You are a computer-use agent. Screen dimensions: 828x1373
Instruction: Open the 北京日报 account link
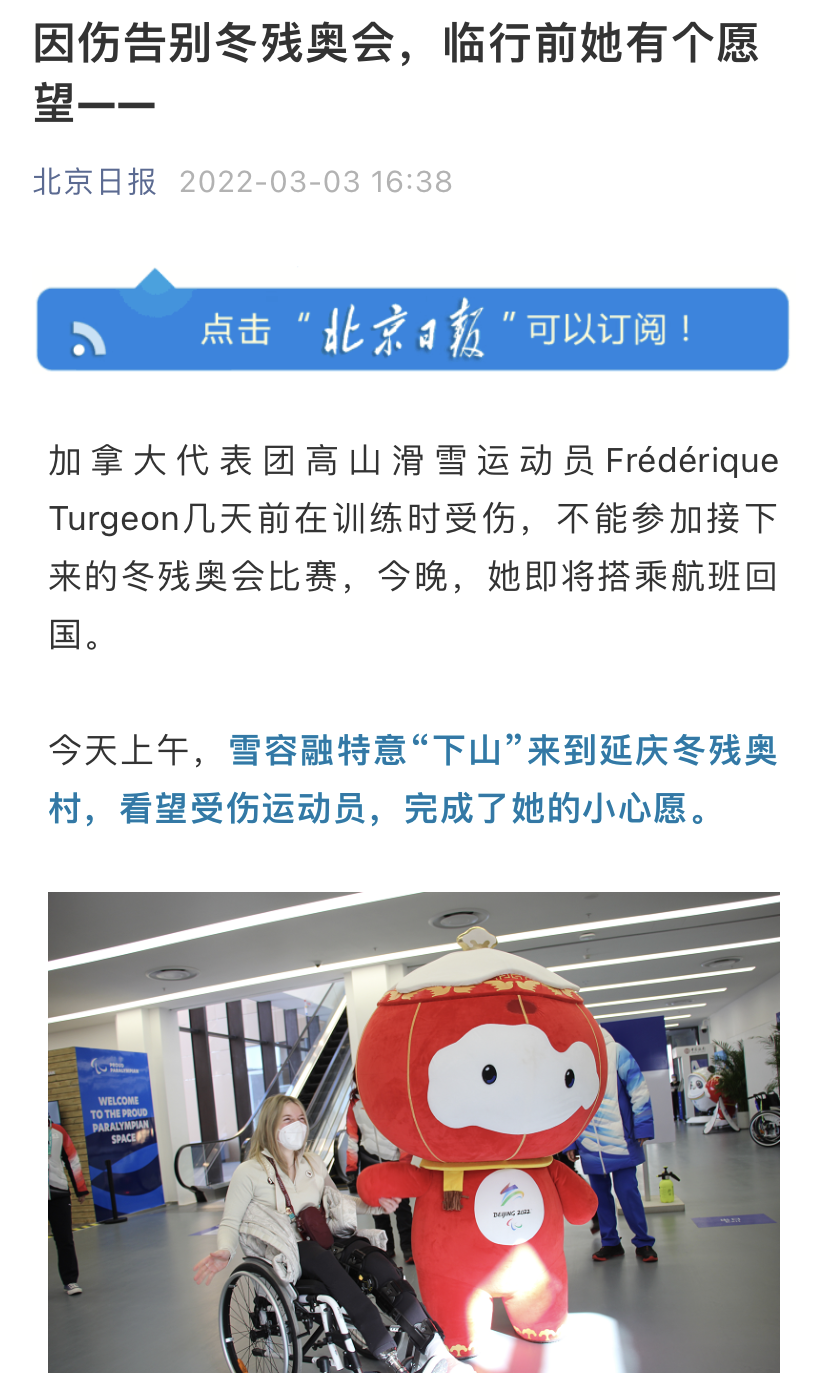tap(95, 182)
